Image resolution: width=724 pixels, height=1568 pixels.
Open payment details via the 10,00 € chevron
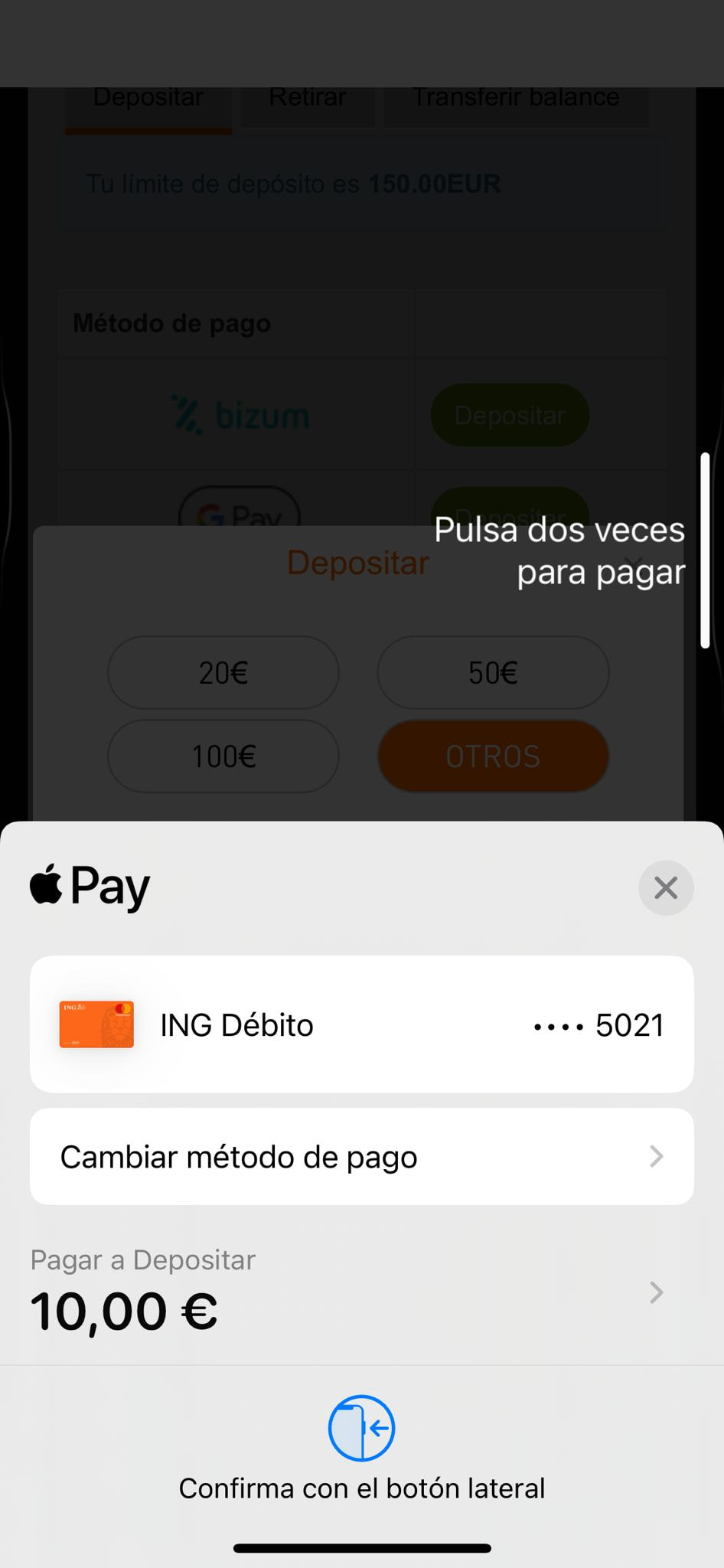click(656, 1292)
